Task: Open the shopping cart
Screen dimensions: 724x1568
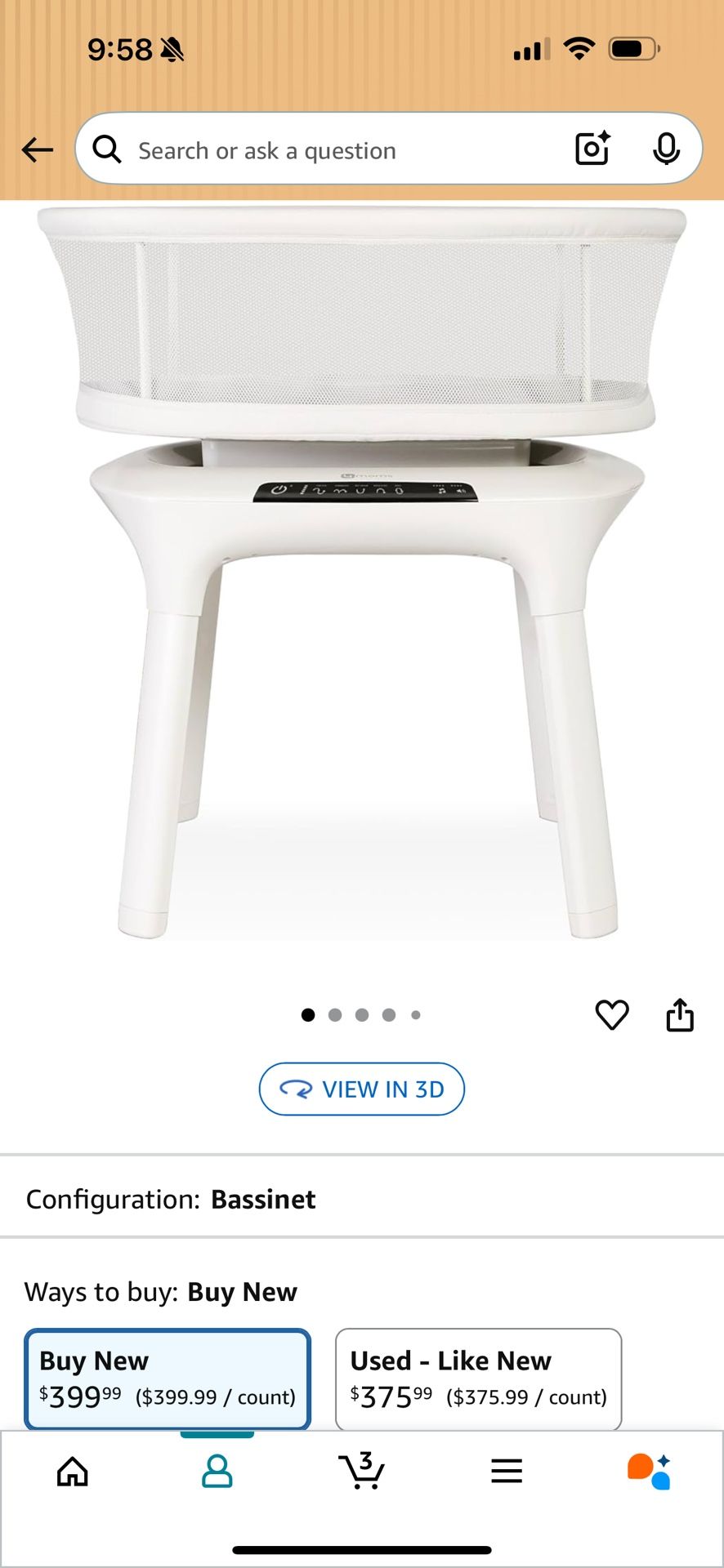Action: 362,1472
